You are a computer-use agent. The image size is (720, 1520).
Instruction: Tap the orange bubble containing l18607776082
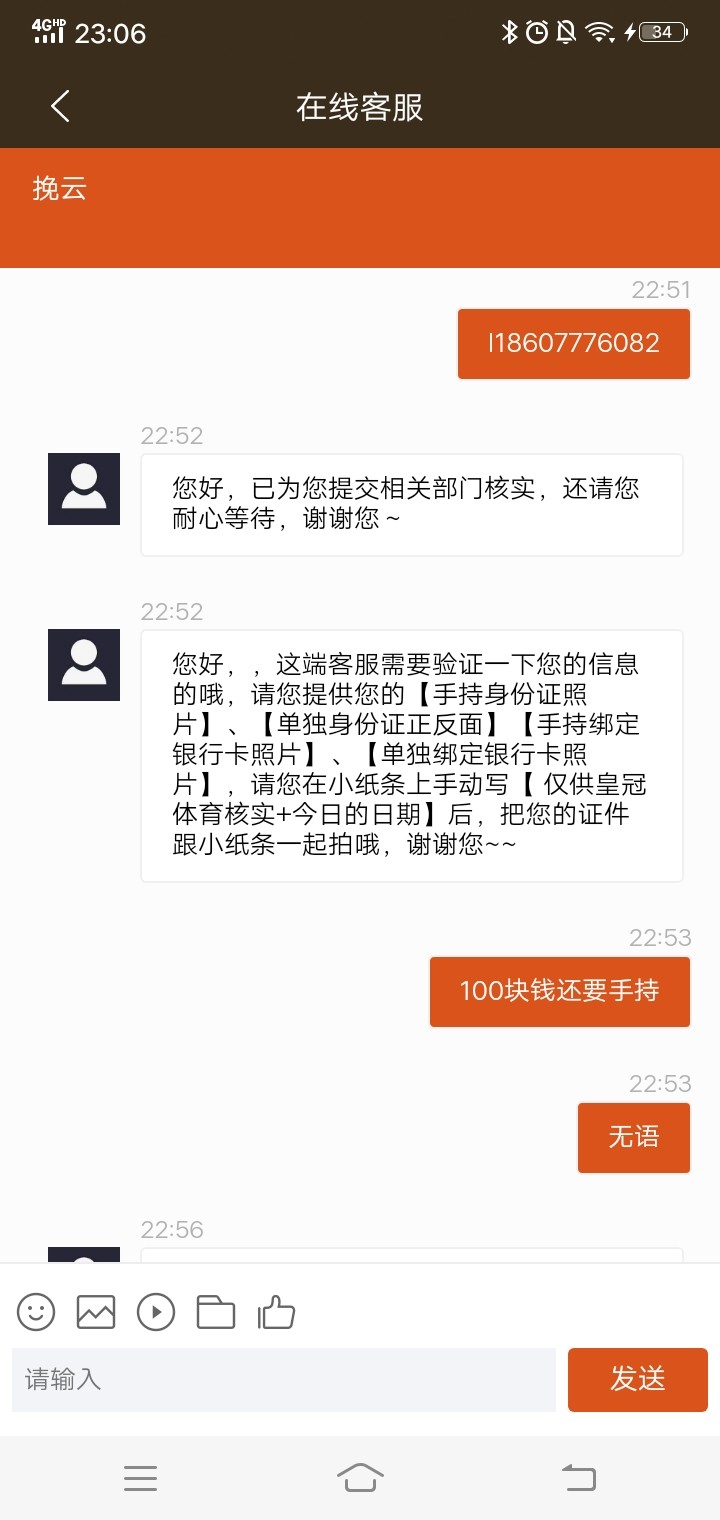tap(574, 343)
